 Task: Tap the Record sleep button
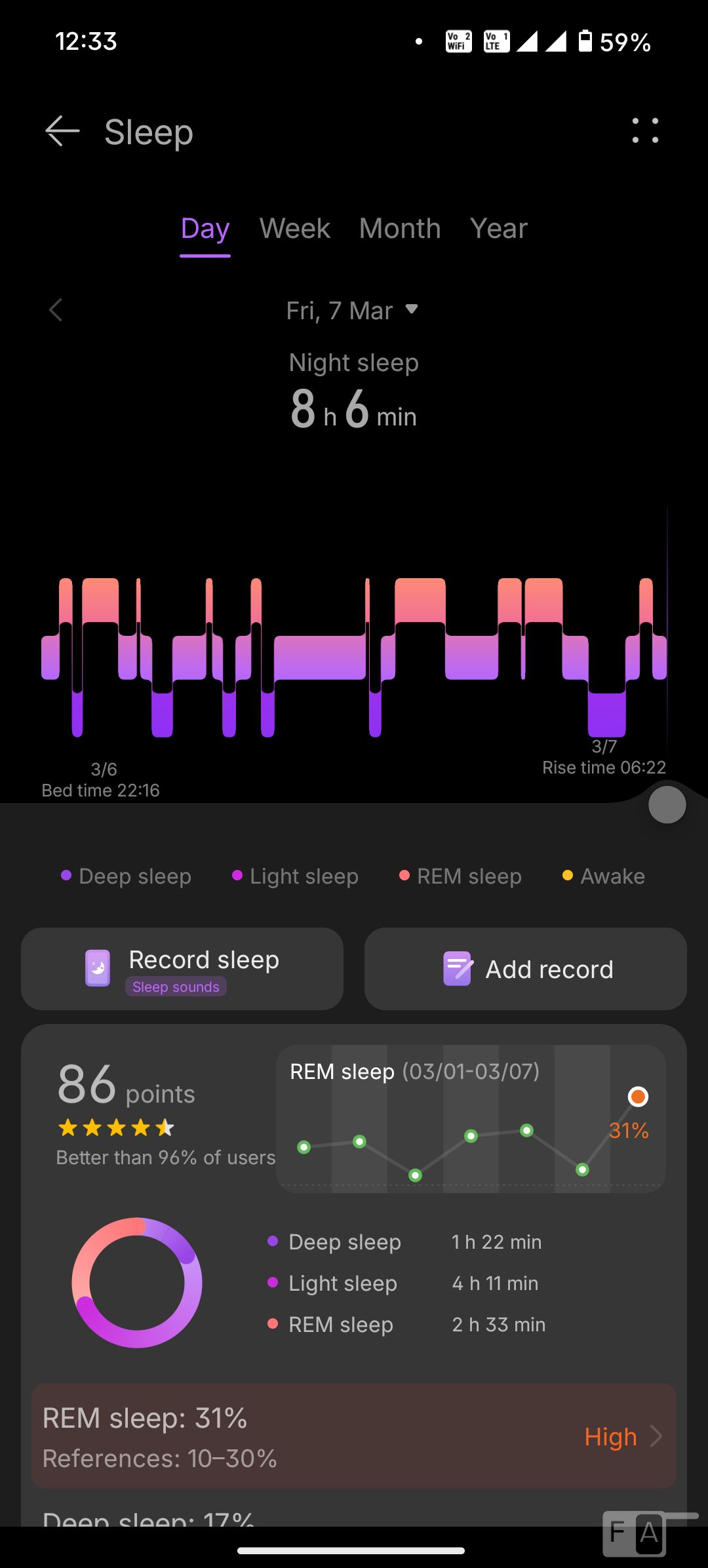[x=182, y=969]
